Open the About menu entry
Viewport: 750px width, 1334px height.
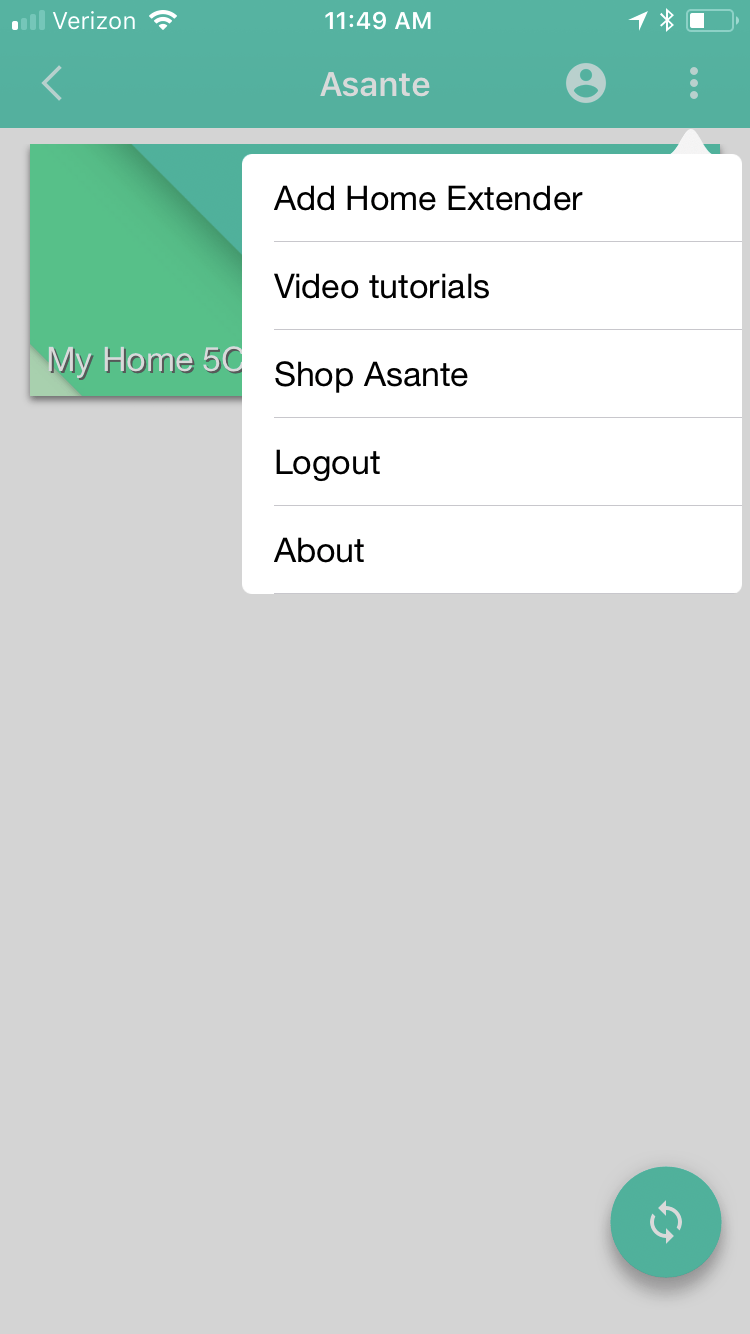[319, 550]
